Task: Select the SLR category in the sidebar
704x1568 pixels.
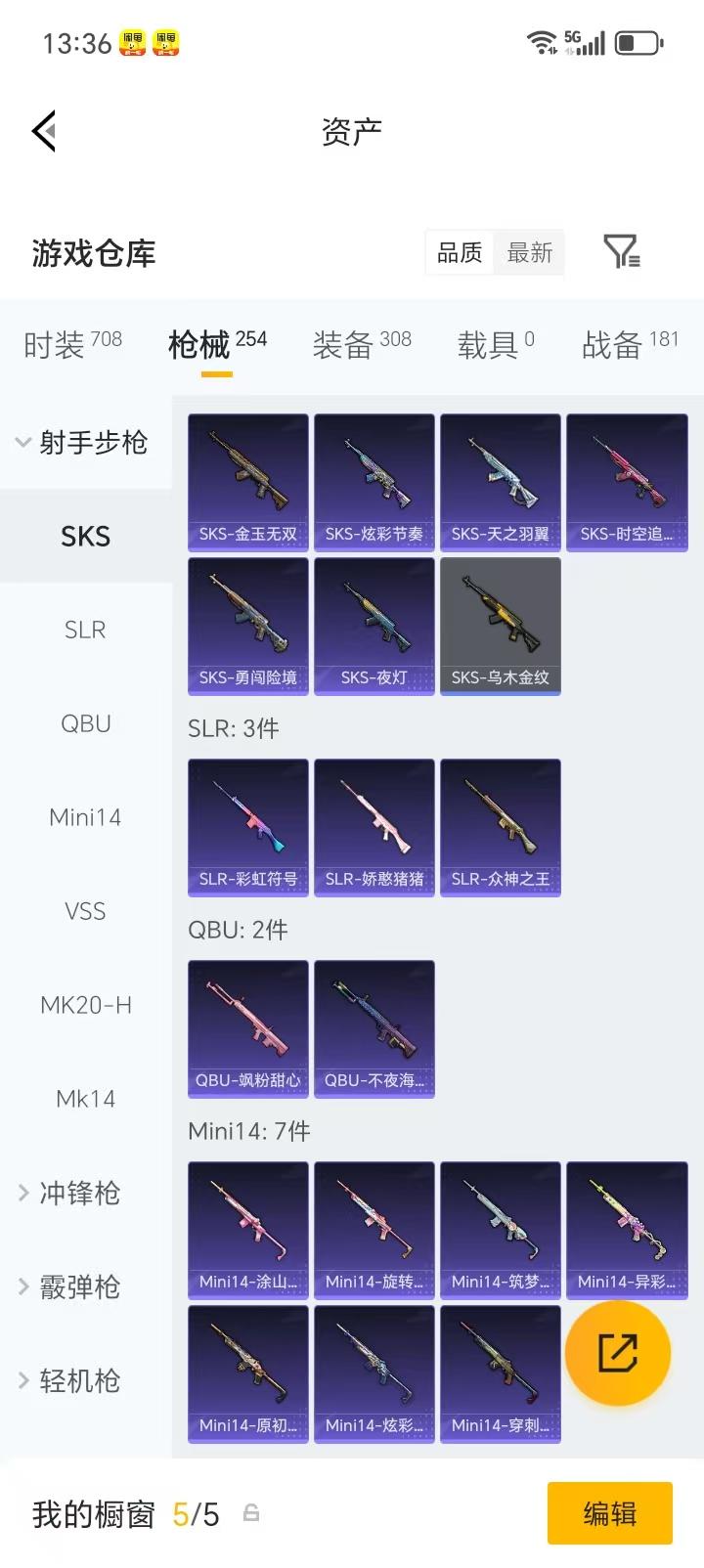Action: [x=85, y=630]
